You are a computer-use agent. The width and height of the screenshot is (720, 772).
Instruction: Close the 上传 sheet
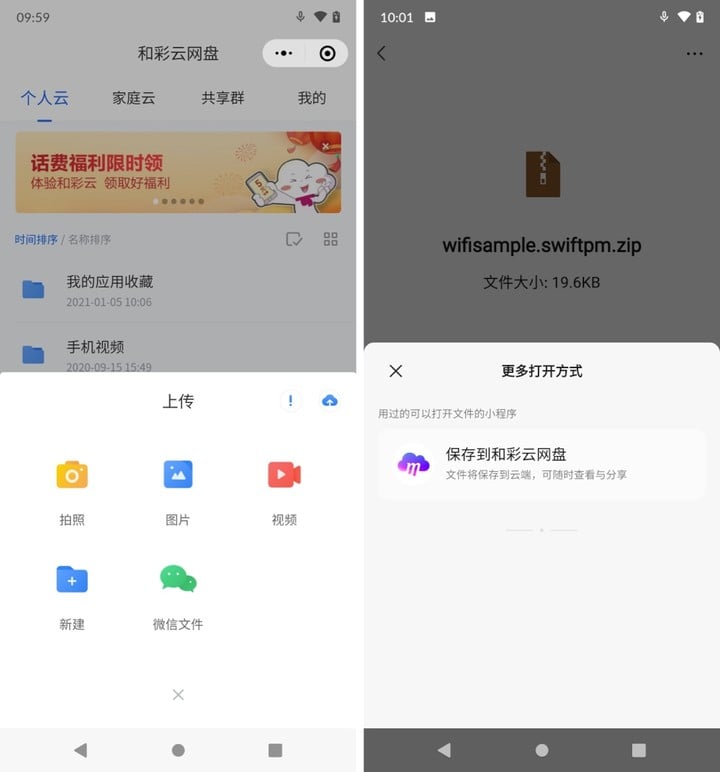pyautogui.click(x=178, y=694)
